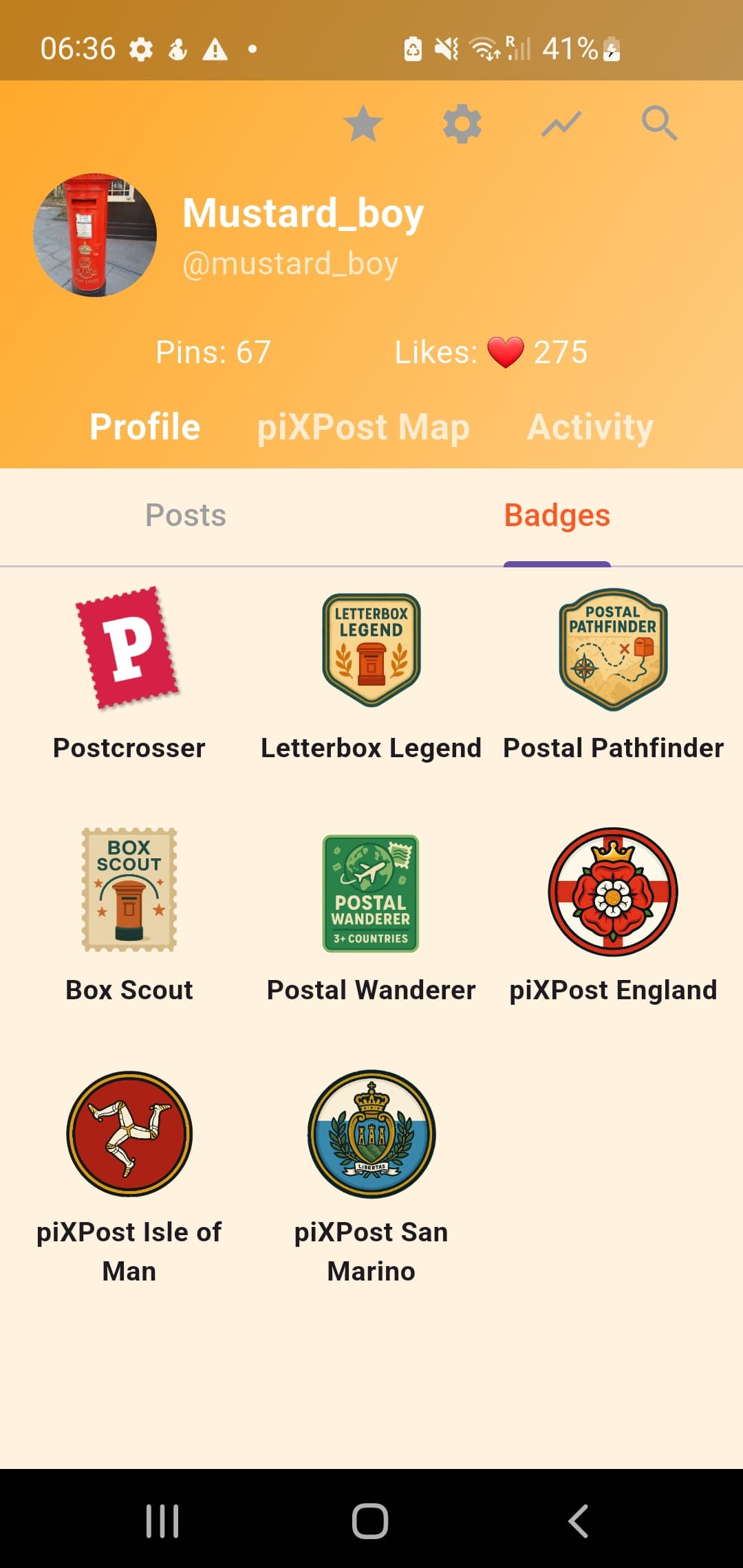Screen dimensions: 743x1568
Task: Return to the home screen
Action: (370, 1521)
